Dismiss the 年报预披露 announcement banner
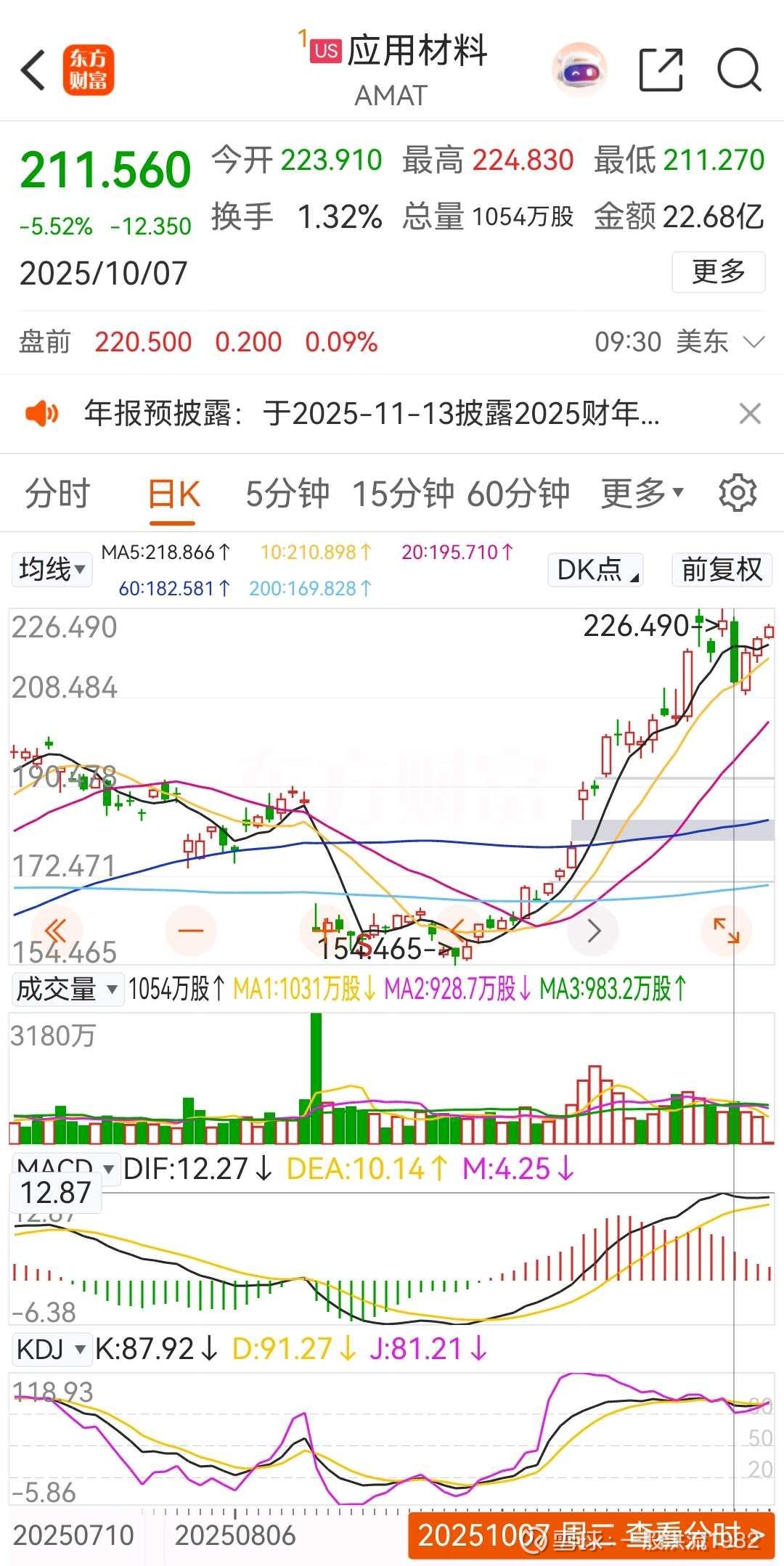The width and height of the screenshot is (784, 1566). pyautogui.click(x=749, y=414)
